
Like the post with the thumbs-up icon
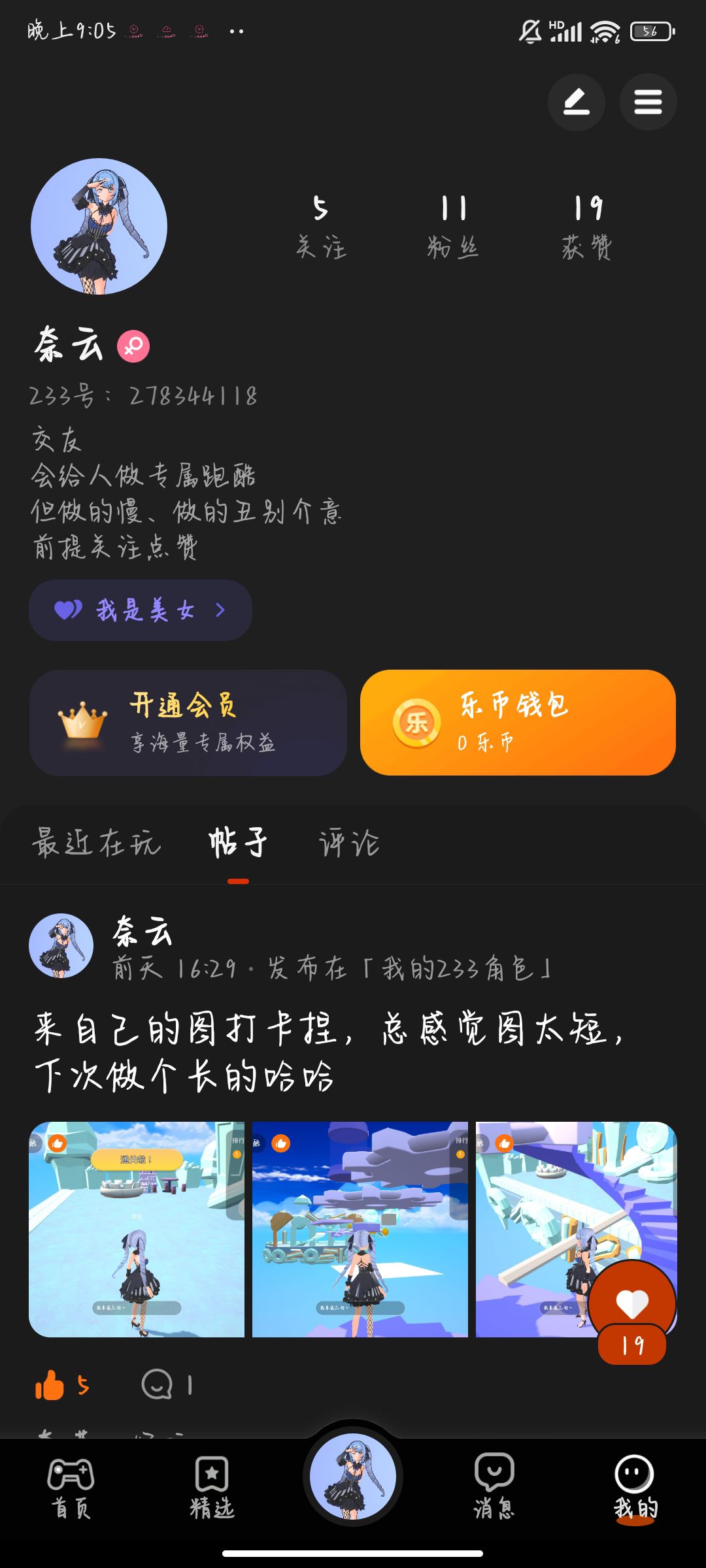50,1385
